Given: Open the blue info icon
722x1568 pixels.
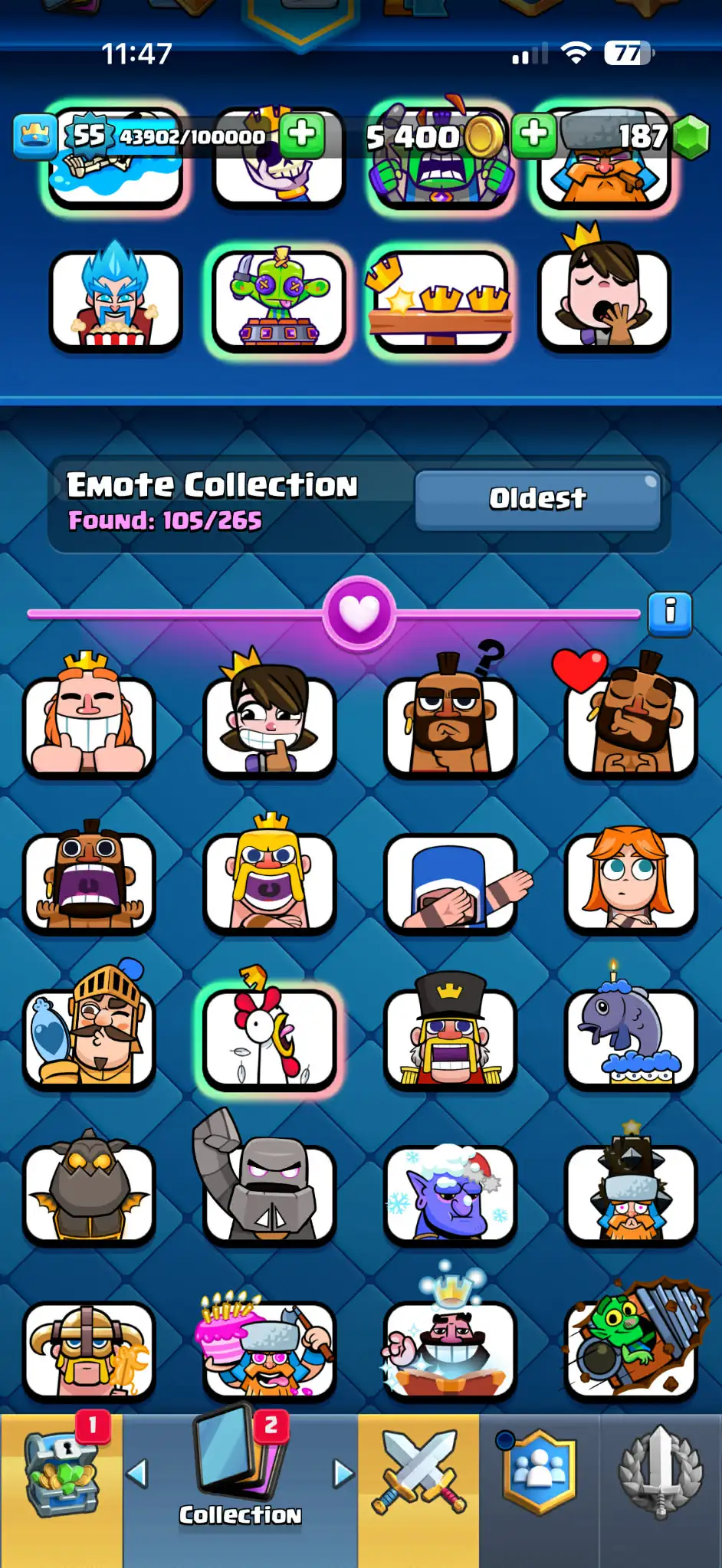Looking at the screenshot, I should pos(670,613).
